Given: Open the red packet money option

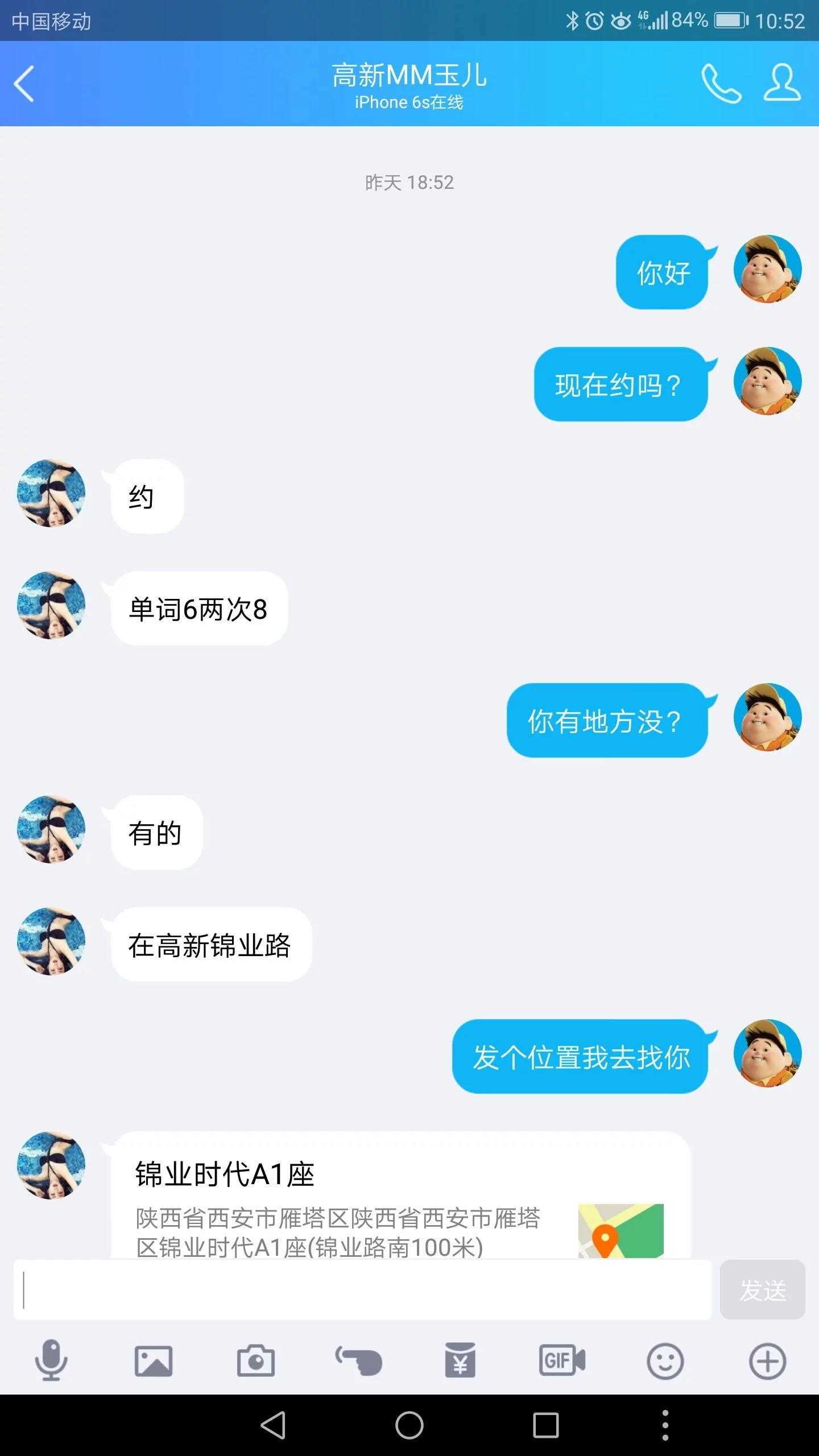Looking at the screenshot, I should click(x=460, y=1361).
